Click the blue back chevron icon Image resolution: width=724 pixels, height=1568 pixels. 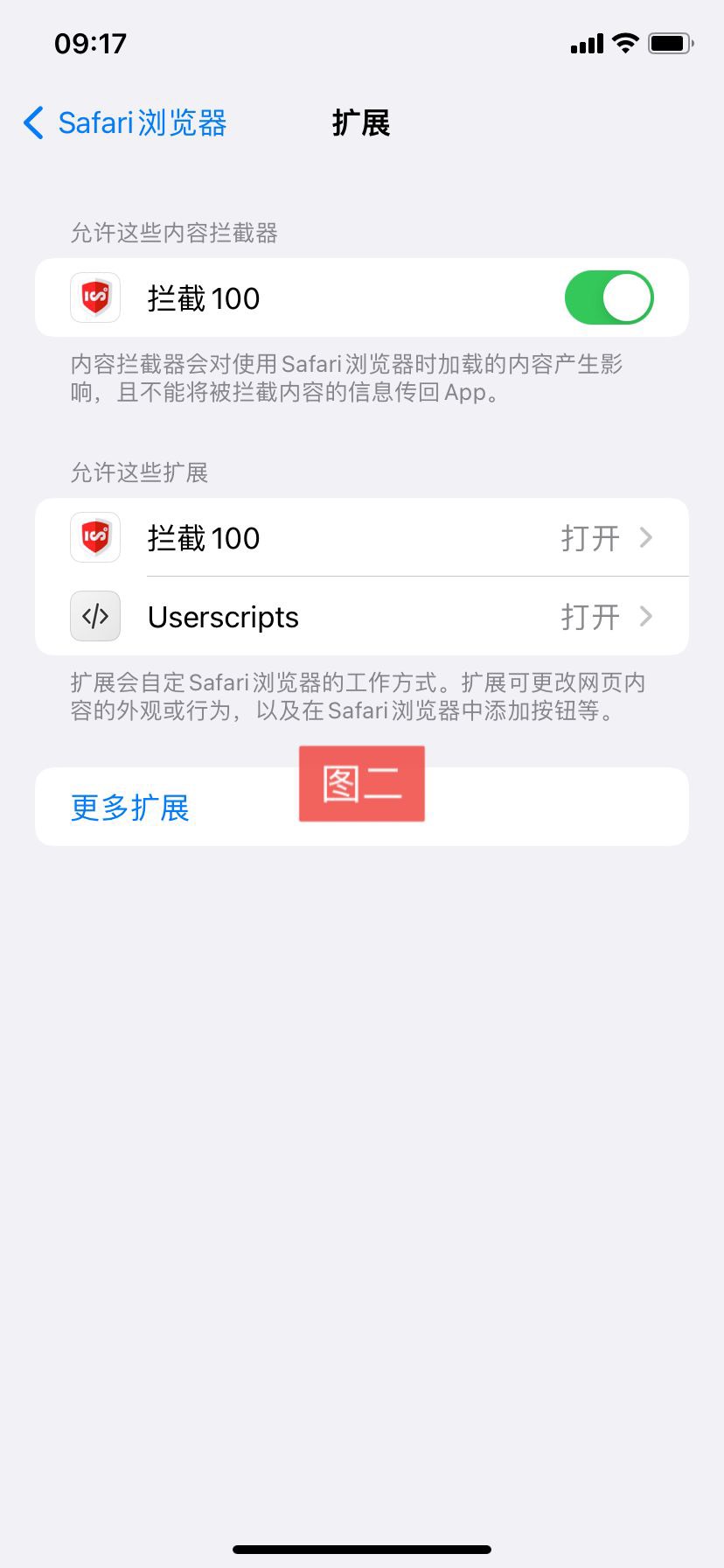coord(32,123)
